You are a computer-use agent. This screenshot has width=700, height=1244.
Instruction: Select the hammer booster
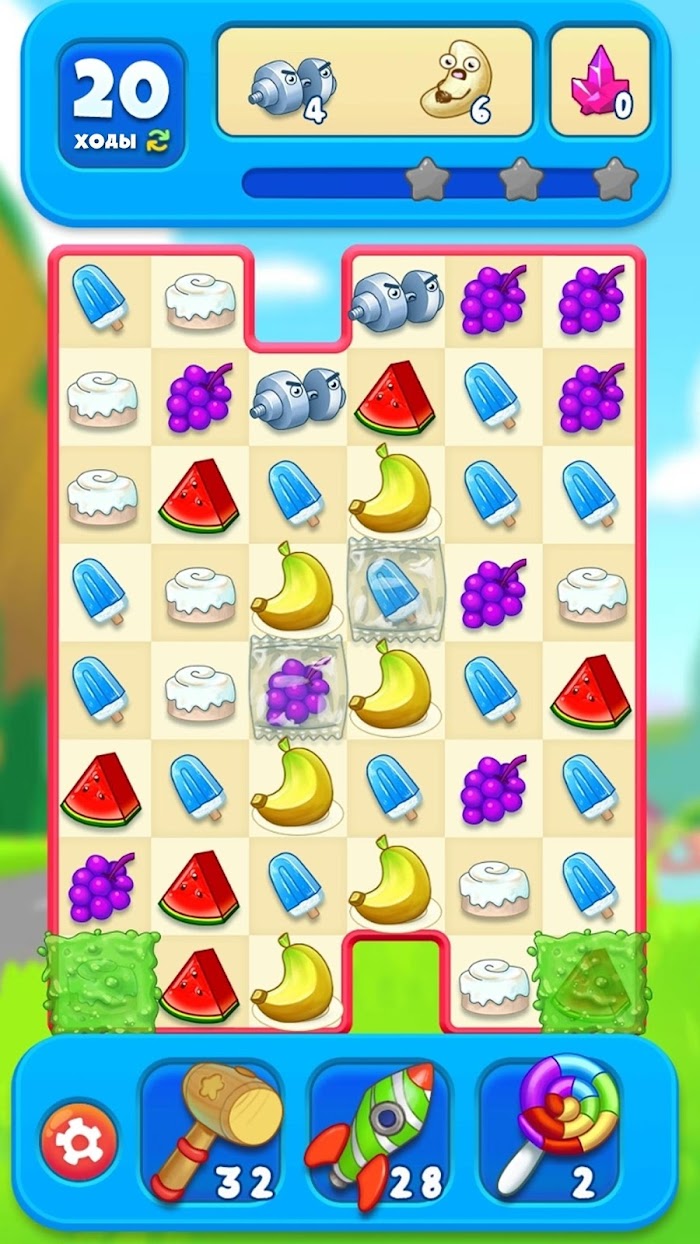[211, 1133]
